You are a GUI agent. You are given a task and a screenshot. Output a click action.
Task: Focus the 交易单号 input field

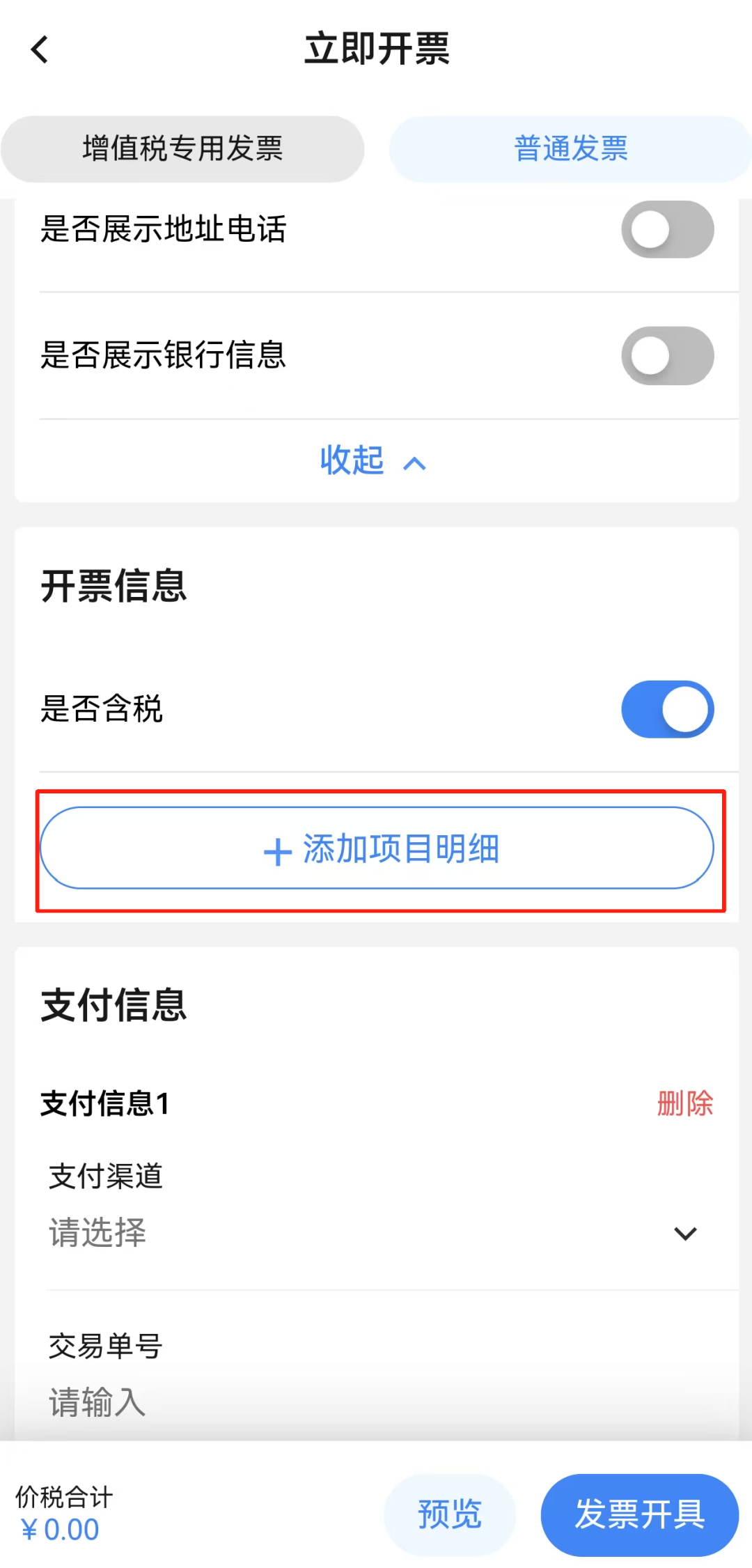(376, 1401)
